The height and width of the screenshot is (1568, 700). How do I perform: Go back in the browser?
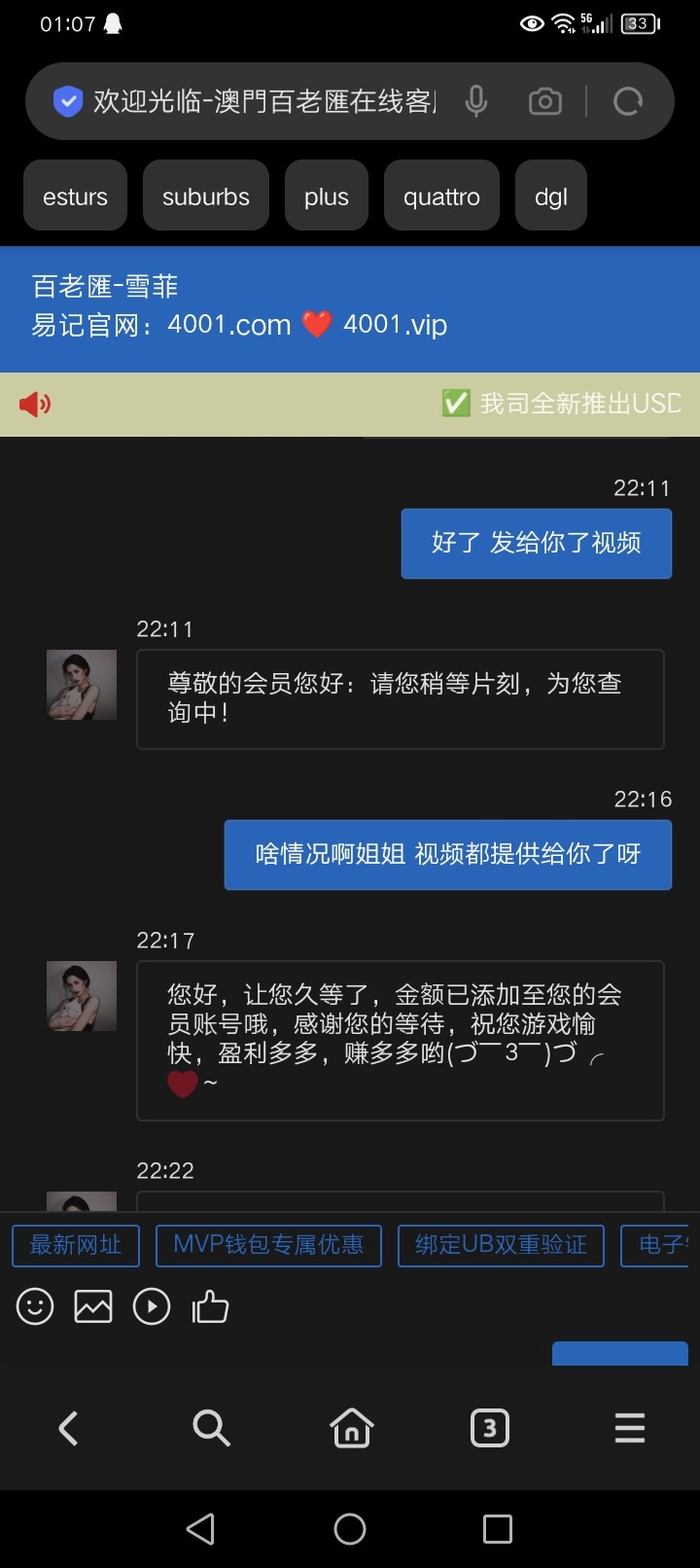68,1428
